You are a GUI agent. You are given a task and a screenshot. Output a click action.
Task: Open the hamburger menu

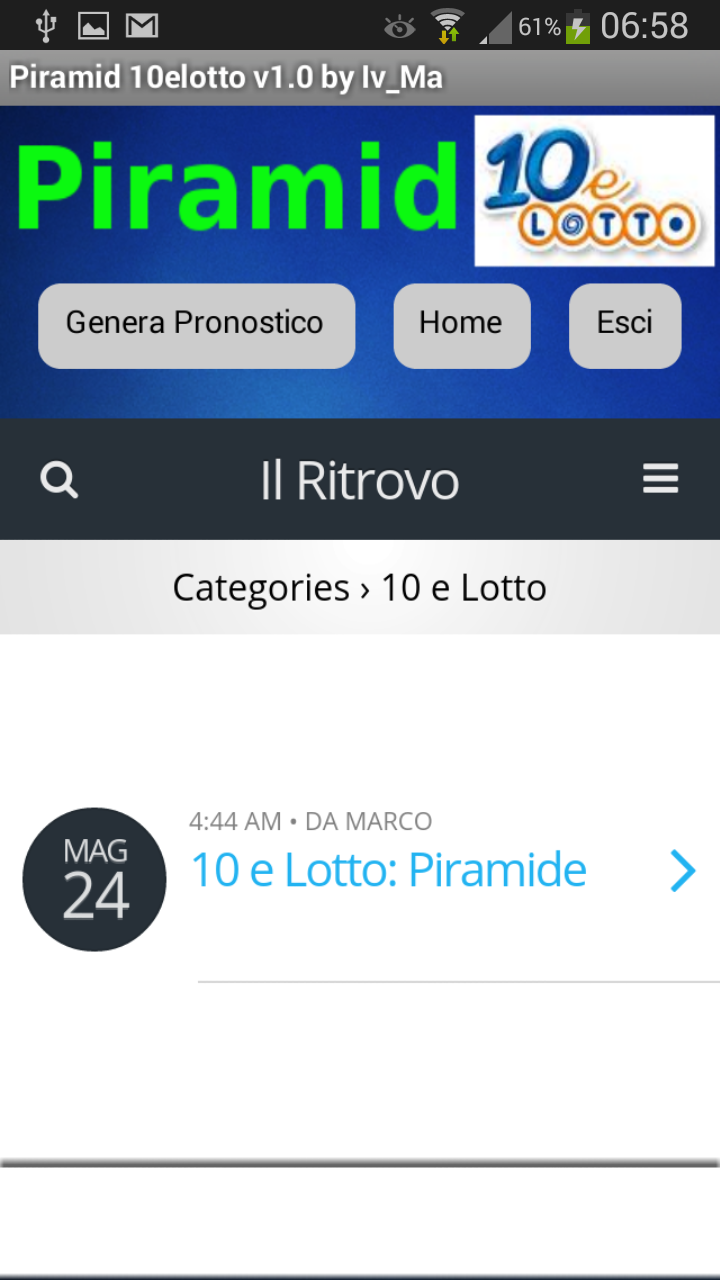pyautogui.click(x=660, y=479)
